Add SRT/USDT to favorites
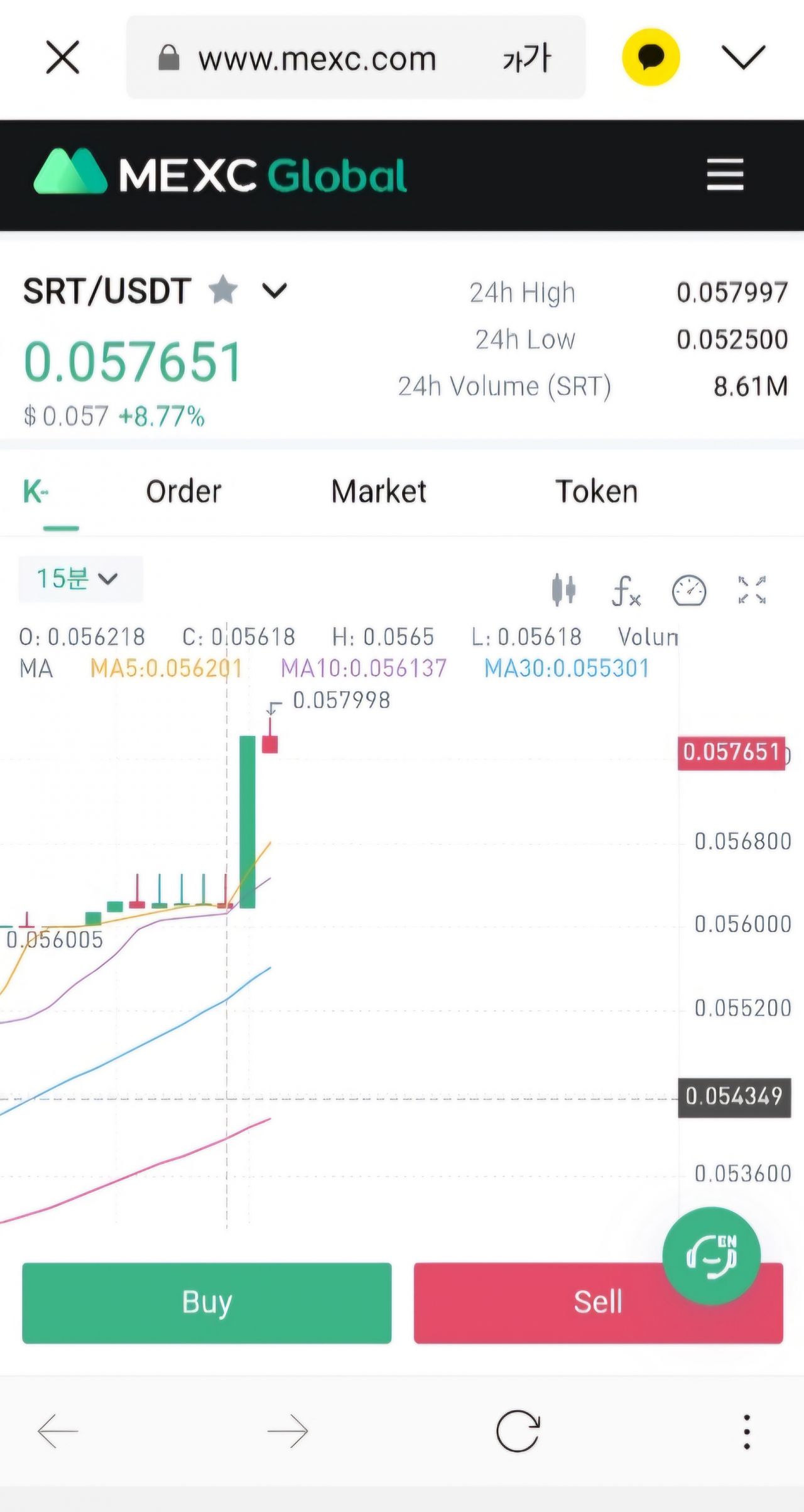This screenshot has width=804, height=1512. click(x=223, y=290)
